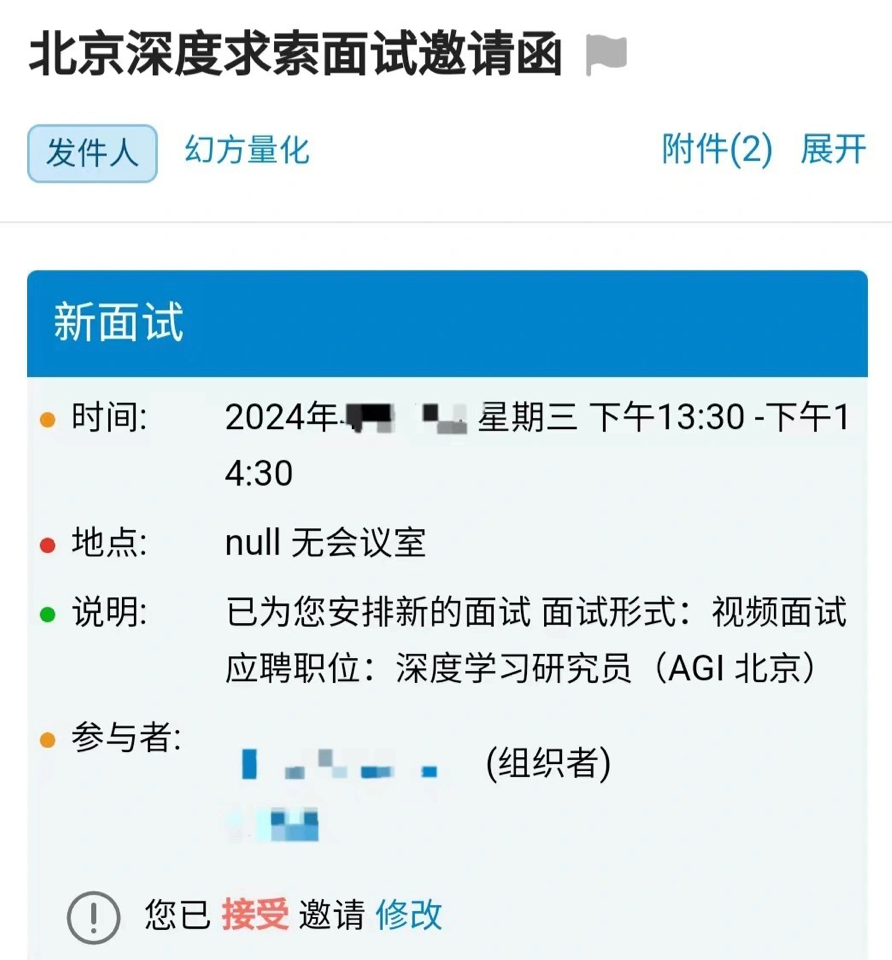The width and height of the screenshot is (892, 960).
Task: Expand email header with 展开
Action: (833, 150)
